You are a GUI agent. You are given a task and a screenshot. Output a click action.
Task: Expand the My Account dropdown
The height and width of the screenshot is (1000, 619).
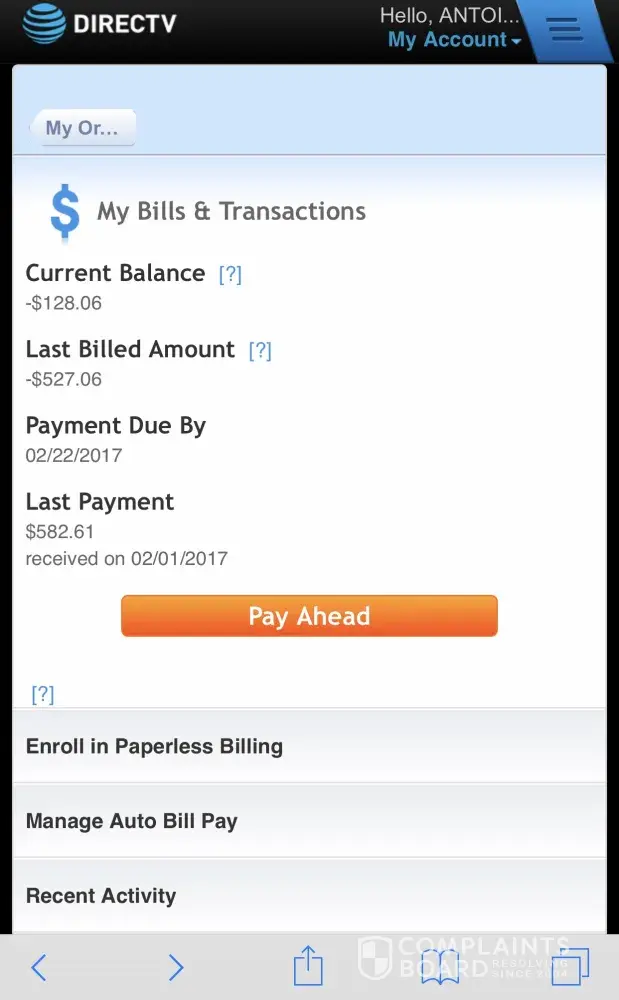(x=455, y=41)
